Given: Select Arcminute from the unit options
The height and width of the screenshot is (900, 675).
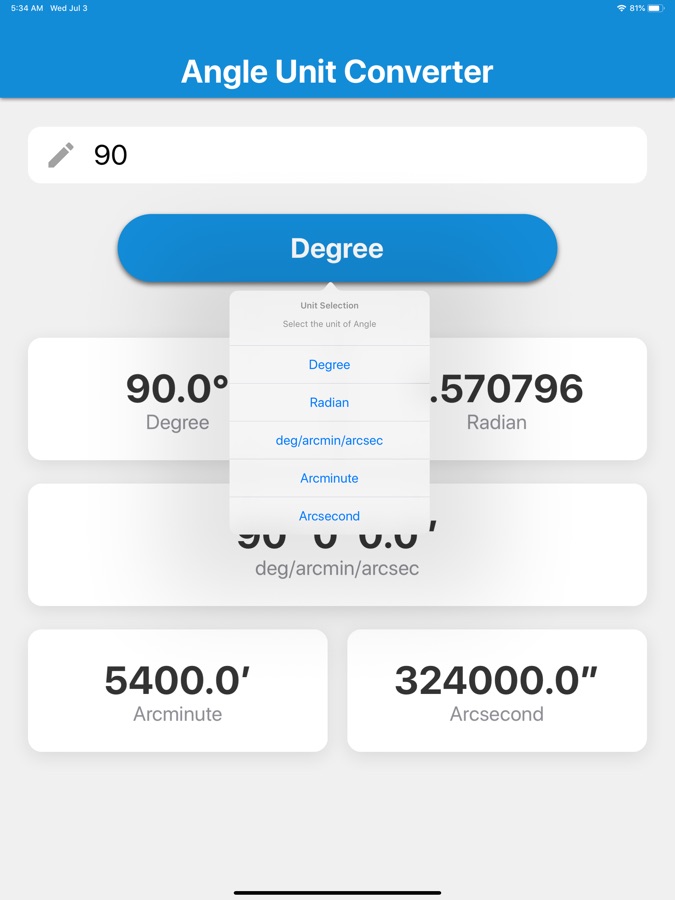Looking at the screenshot, I should (x=329, y=478).
